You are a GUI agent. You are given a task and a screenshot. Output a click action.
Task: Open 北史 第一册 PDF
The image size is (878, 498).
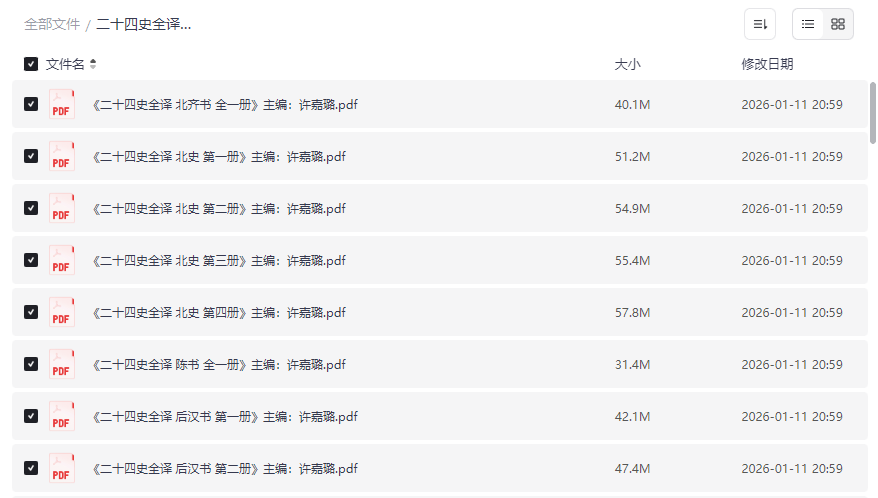click(218, 157)
